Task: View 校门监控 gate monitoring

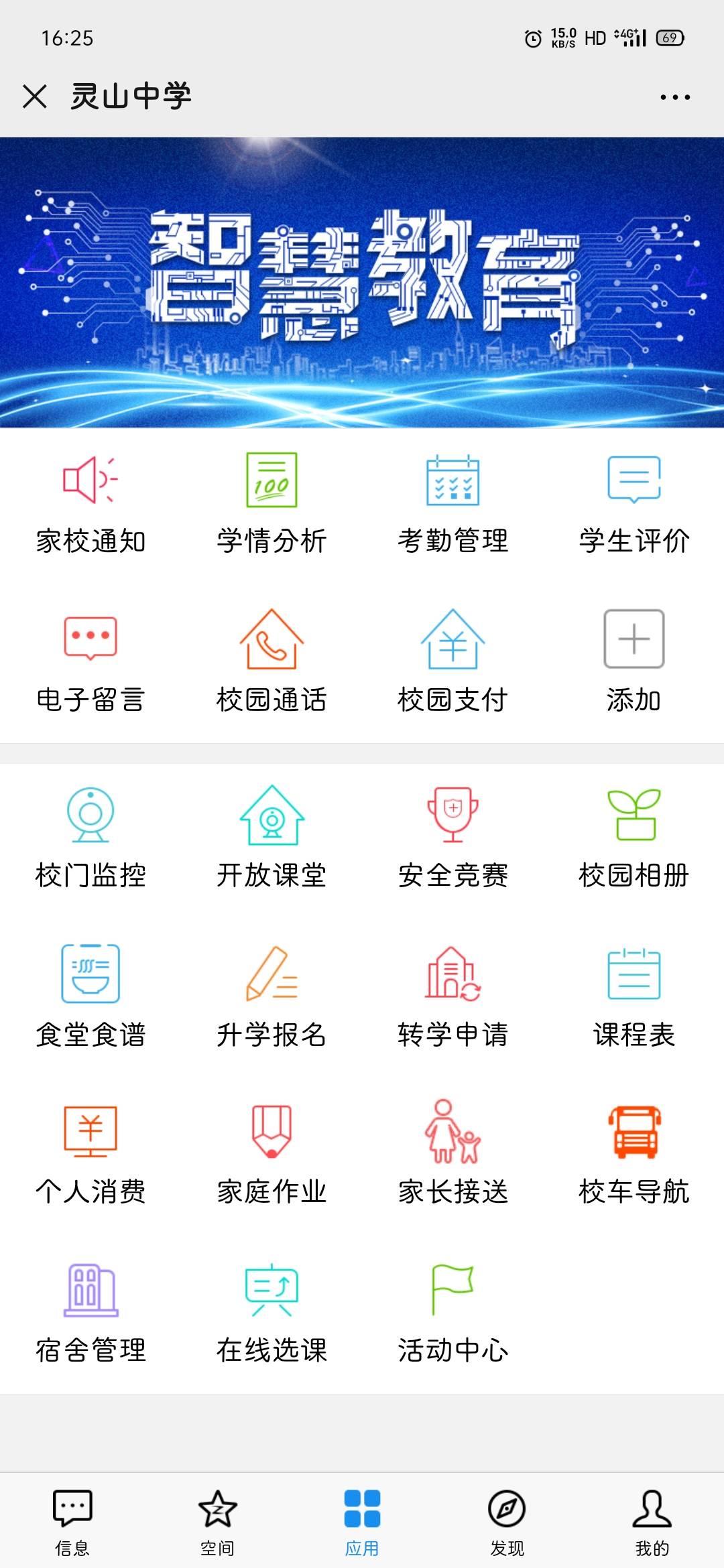Action: [x=90, y=838]
